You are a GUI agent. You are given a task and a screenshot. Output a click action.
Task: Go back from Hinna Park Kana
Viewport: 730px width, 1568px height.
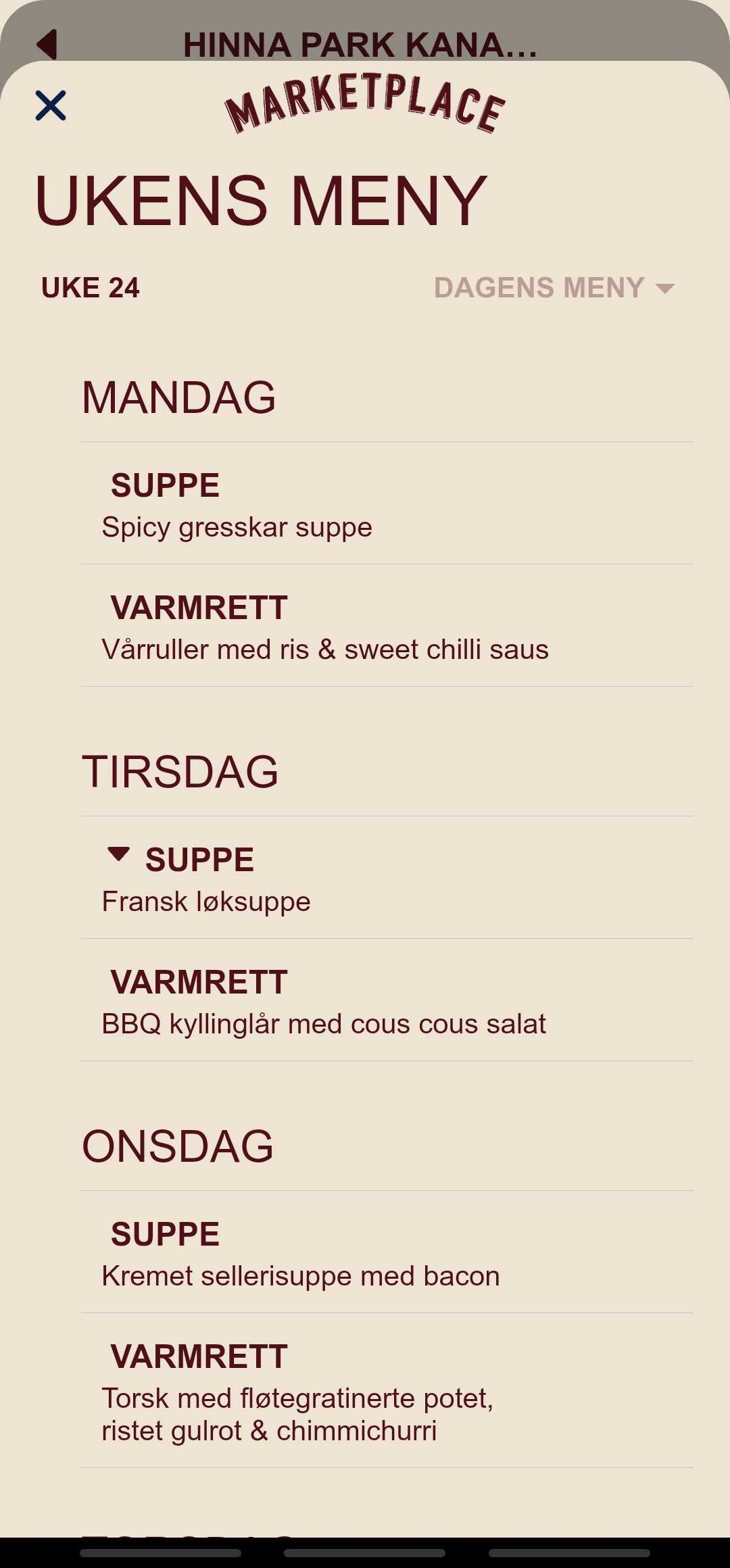click(x=47, y=44)
